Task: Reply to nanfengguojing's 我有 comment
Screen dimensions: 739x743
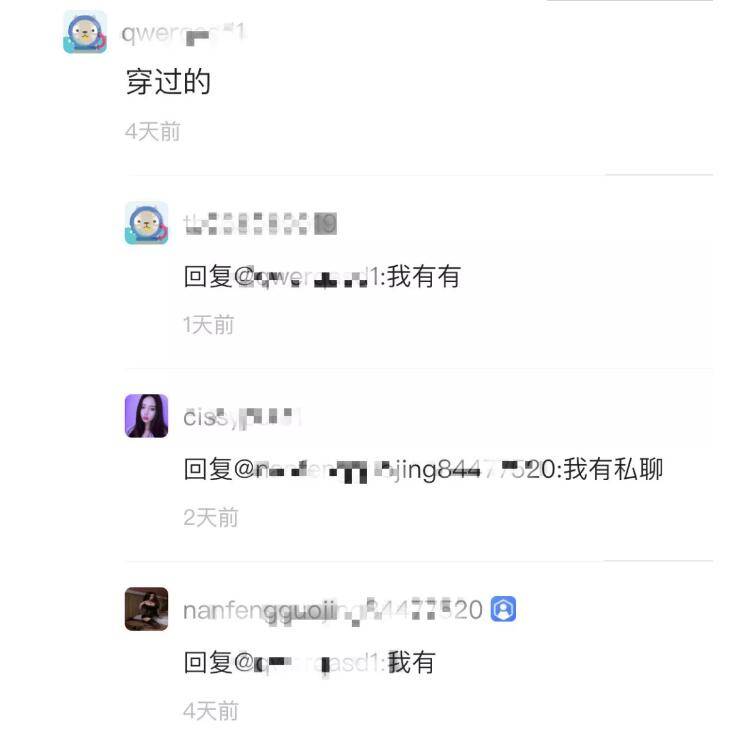Action: tap(310, 662)
